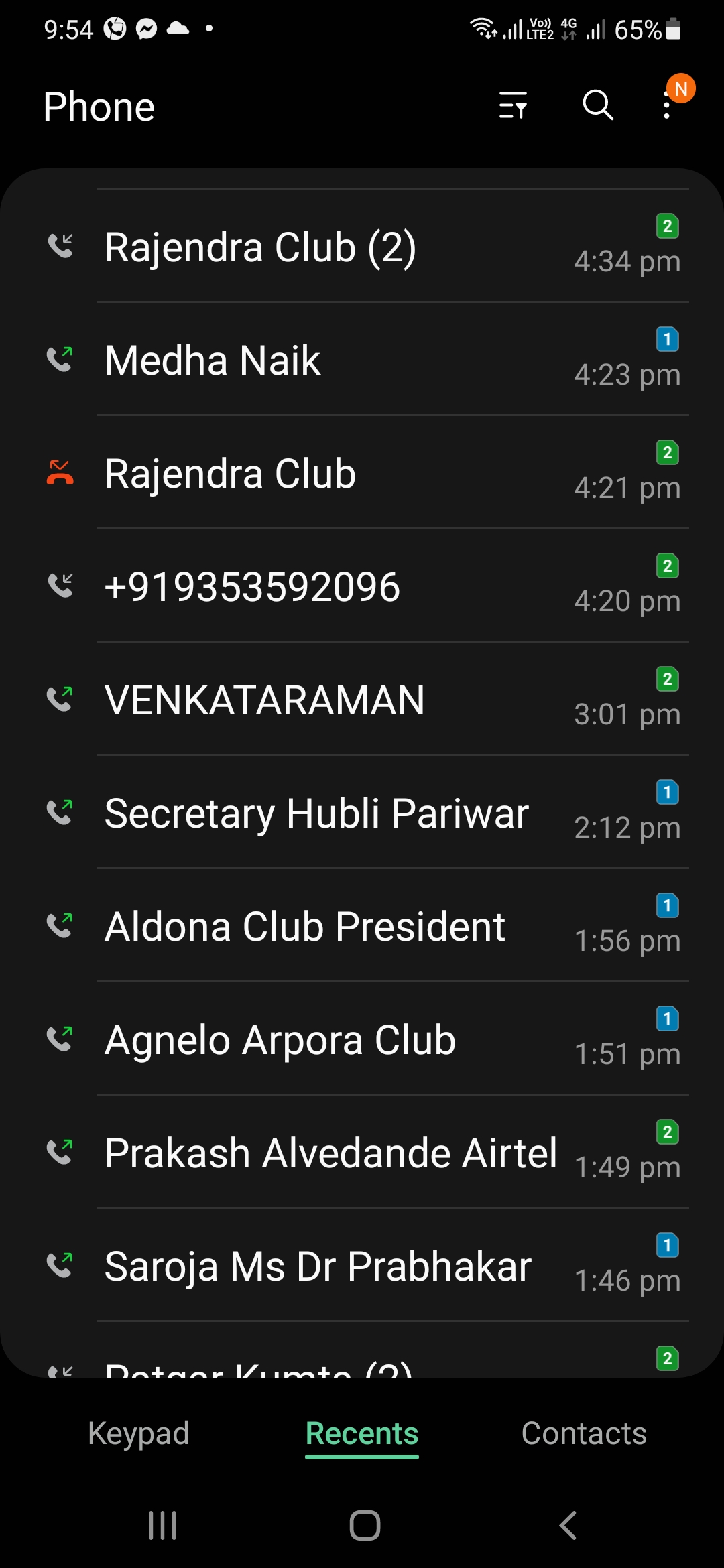Viewport: 724px width, 1568px height.
Task: Tap the SIM 2 badge on Rajendra Club entry
Action: point(668,454)
